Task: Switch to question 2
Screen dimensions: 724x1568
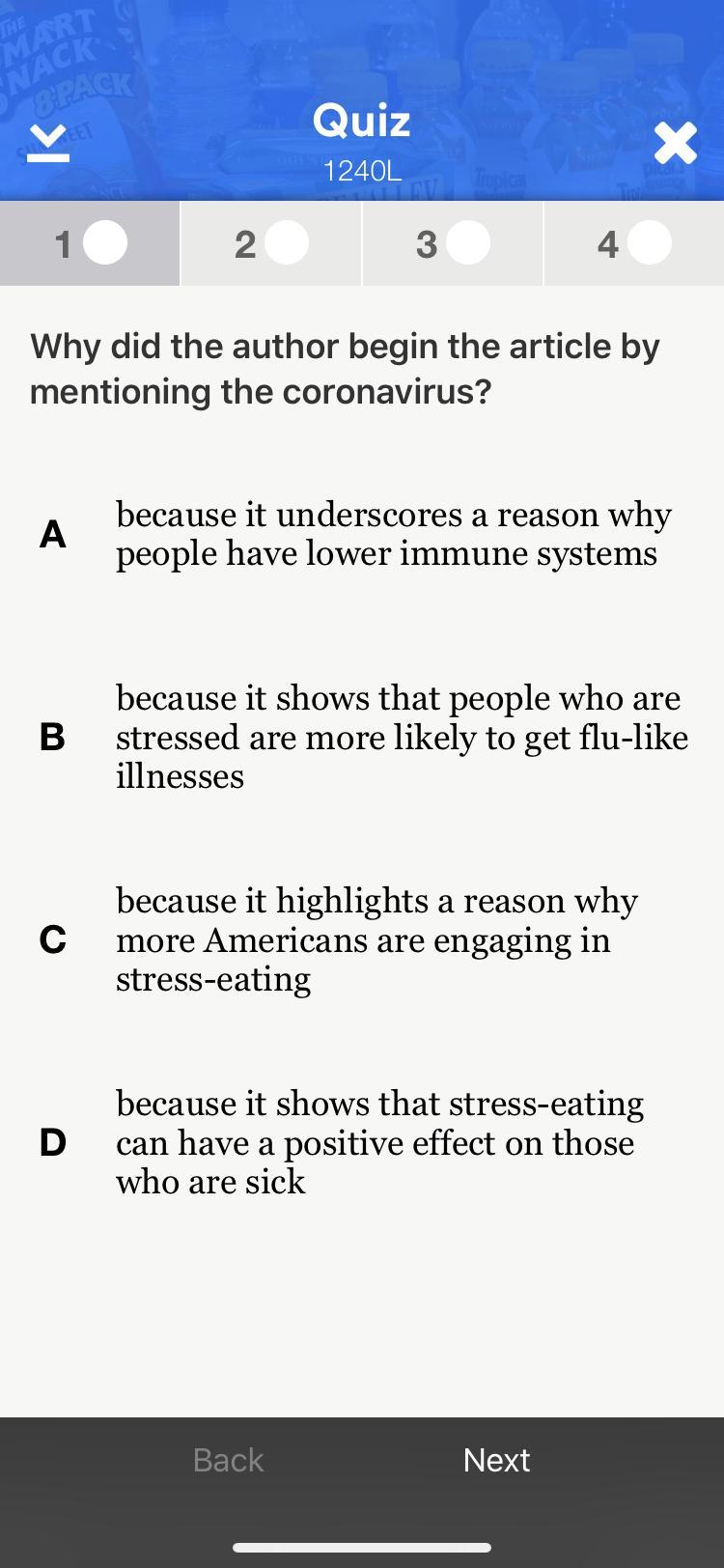Action: point(271,243)
